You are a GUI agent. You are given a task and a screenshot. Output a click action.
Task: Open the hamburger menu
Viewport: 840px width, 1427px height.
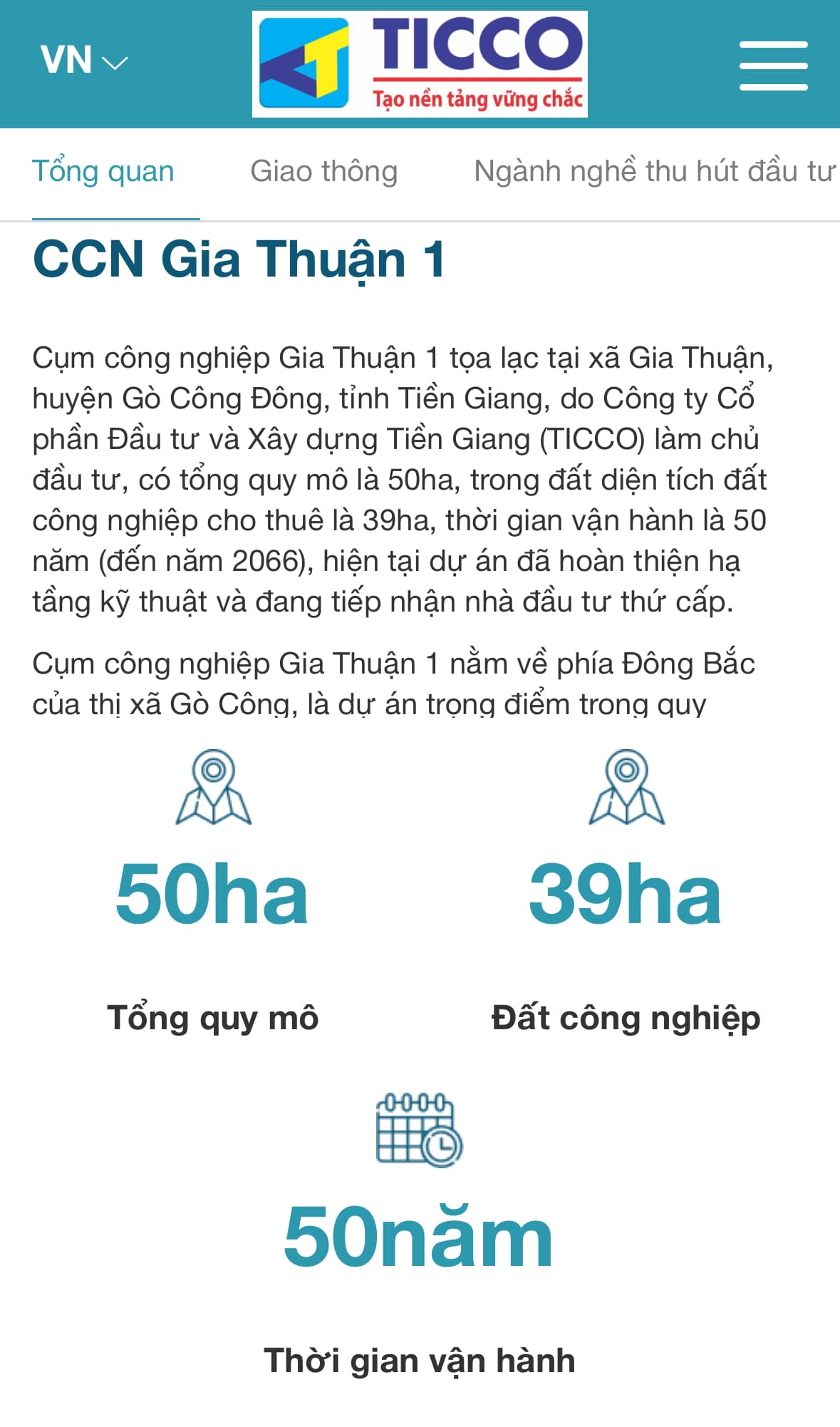click(773, 66)
